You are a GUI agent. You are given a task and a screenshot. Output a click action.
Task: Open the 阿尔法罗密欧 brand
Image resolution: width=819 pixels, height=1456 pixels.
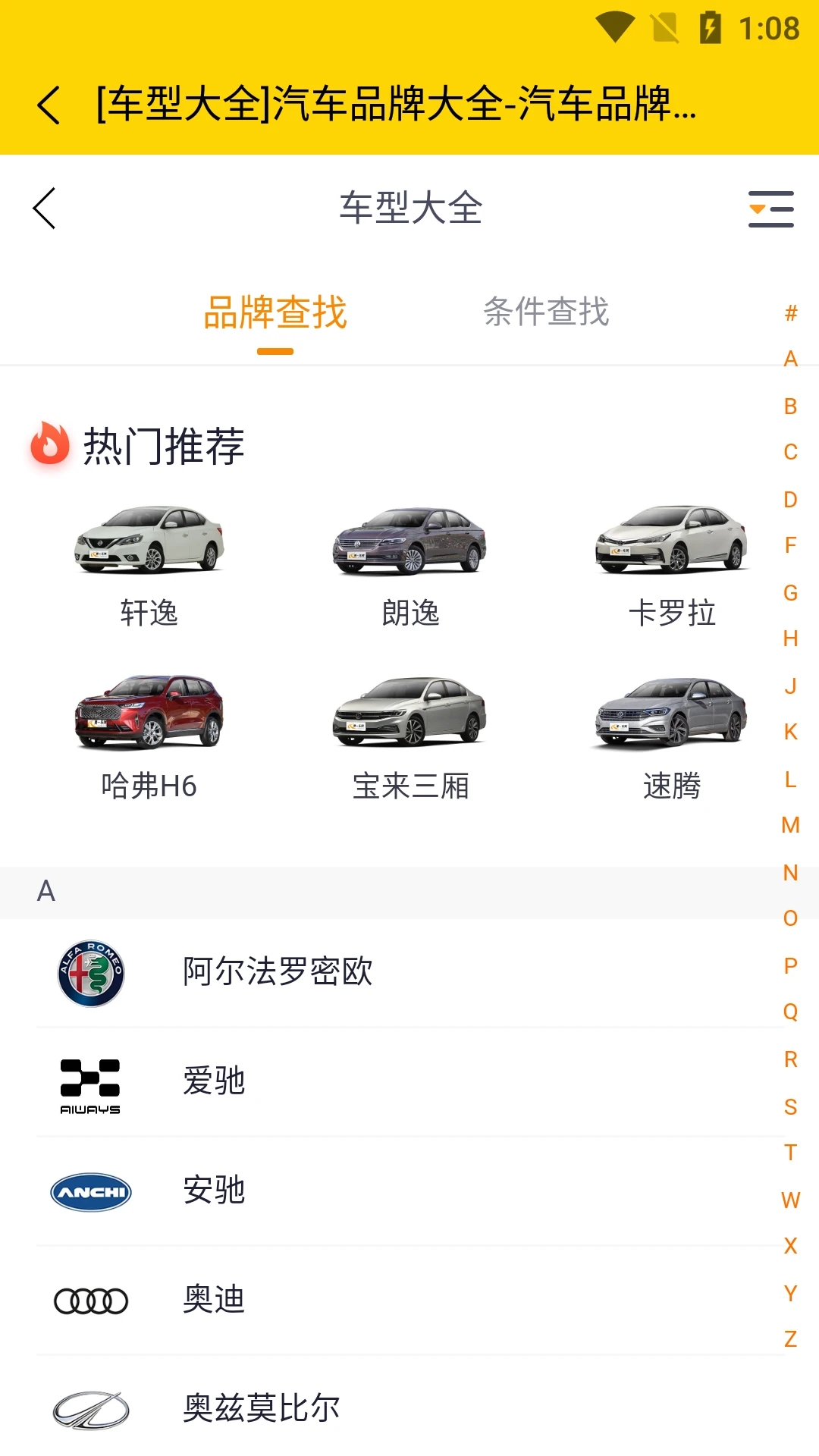coord(278,972)
